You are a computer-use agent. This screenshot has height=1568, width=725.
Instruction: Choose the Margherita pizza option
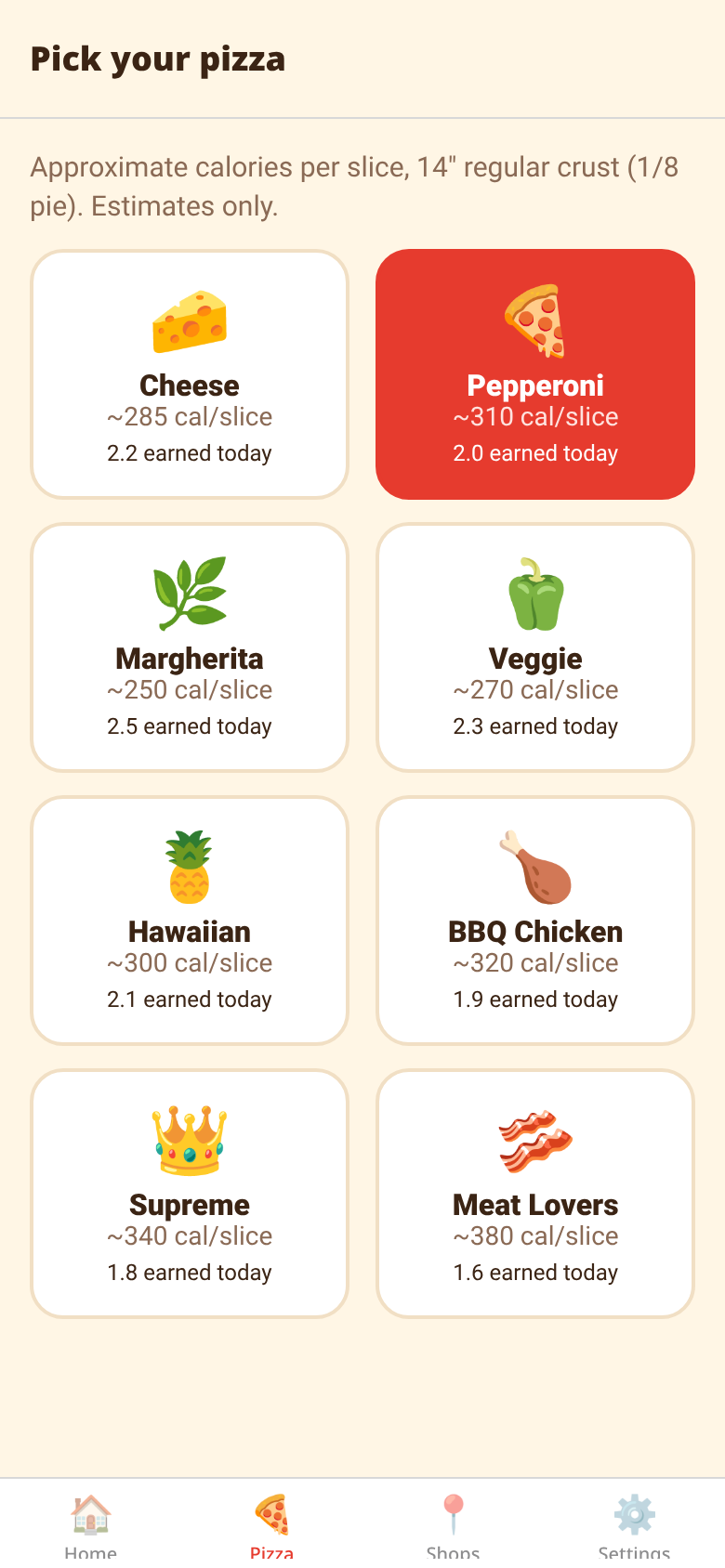click(x=190, y=647)
